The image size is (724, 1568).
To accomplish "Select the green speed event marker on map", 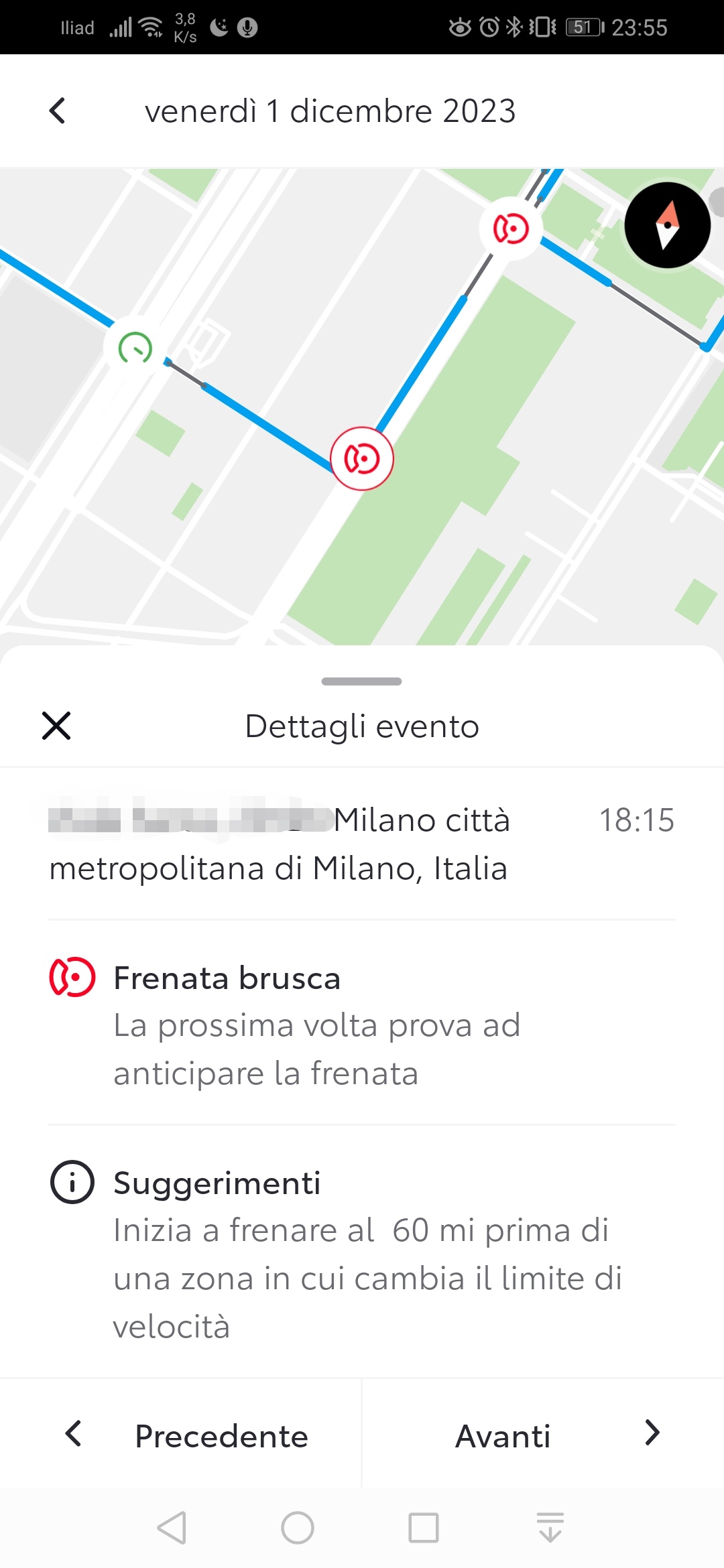I will click(135, 348).
